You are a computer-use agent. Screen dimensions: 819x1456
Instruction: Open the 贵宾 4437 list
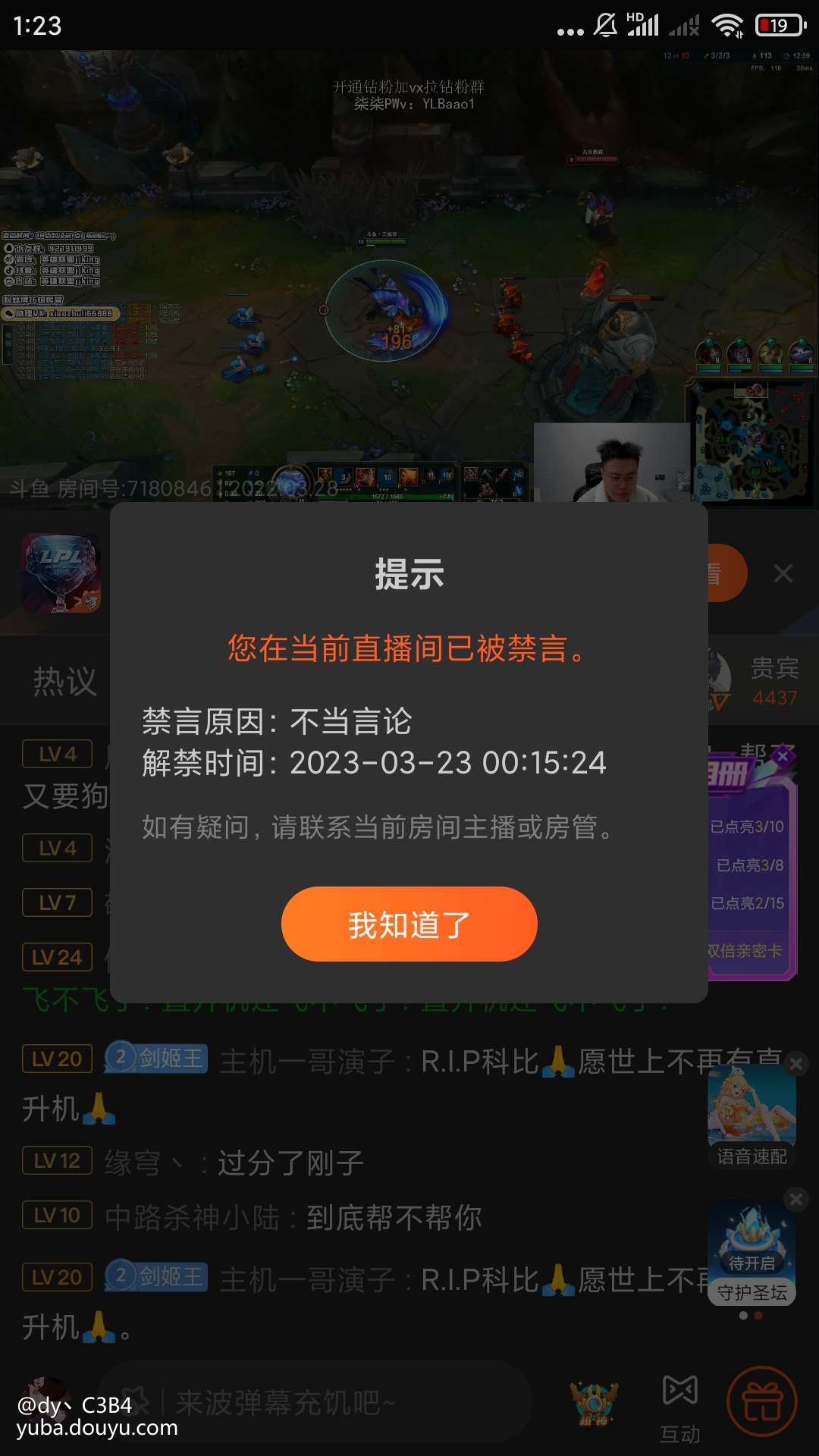click(x=773, y=681)
